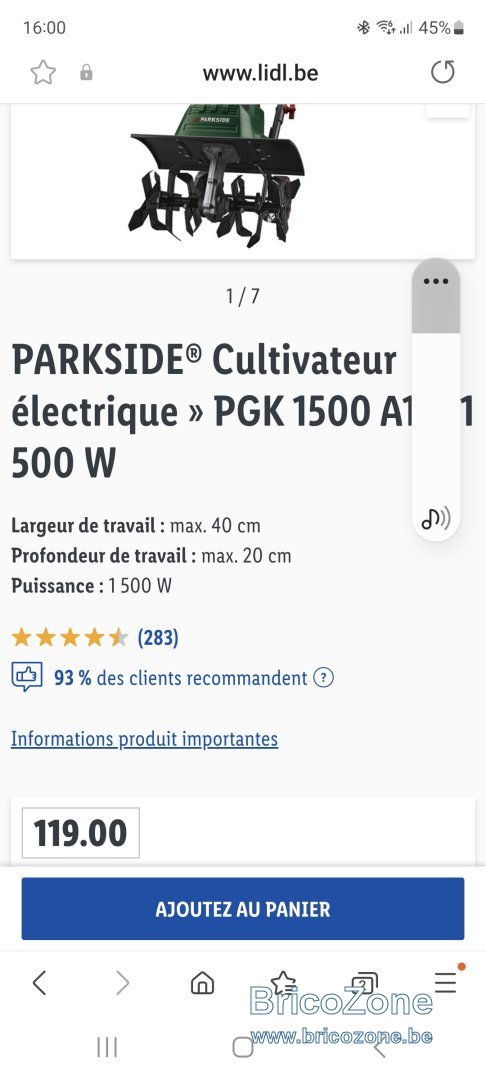Open the browser bookmarks list
The image size is (486, 1080).
(283, 983)
